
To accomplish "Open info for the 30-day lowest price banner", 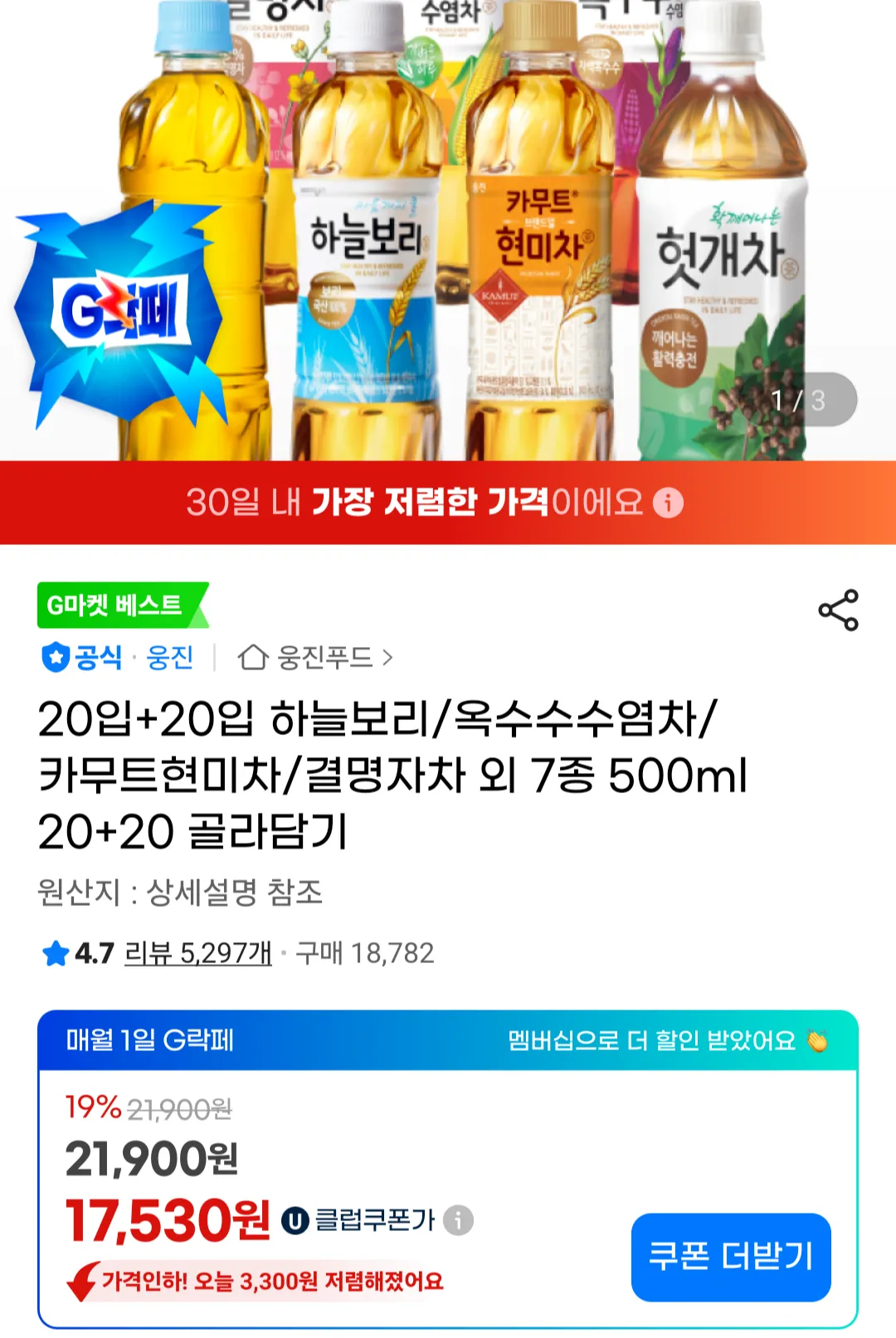I will point(668,503).
